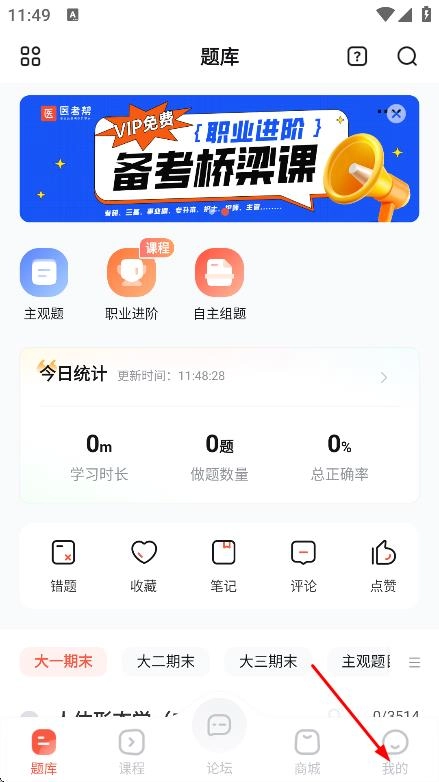Expand 今日统计 details chevron
The image size is (439, 782).
pos(384,378)
